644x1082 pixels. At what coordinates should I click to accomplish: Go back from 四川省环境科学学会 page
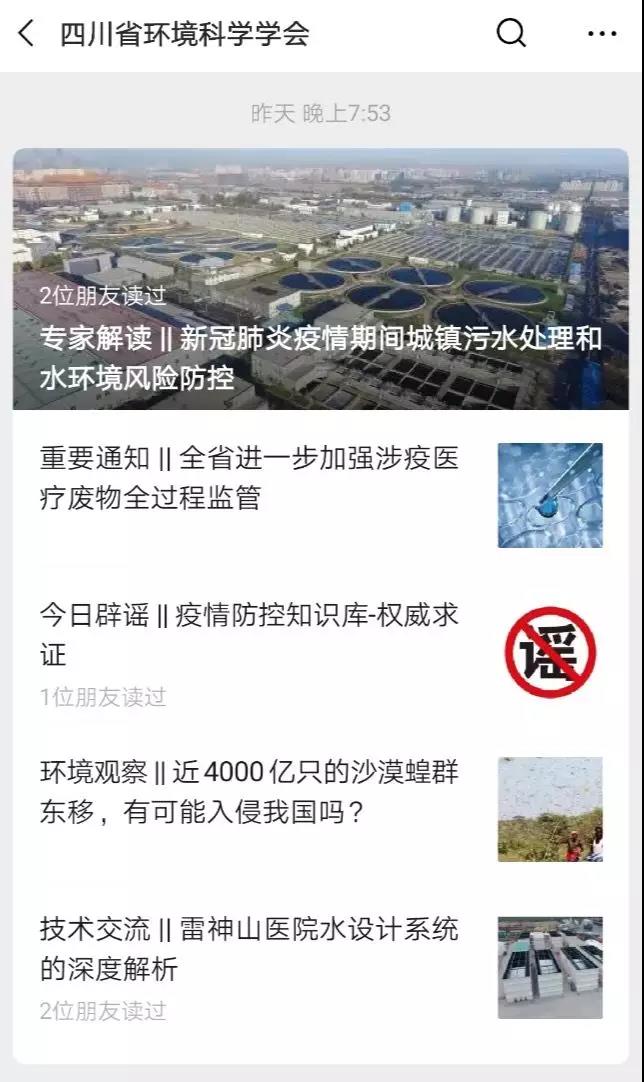(27, 34)
